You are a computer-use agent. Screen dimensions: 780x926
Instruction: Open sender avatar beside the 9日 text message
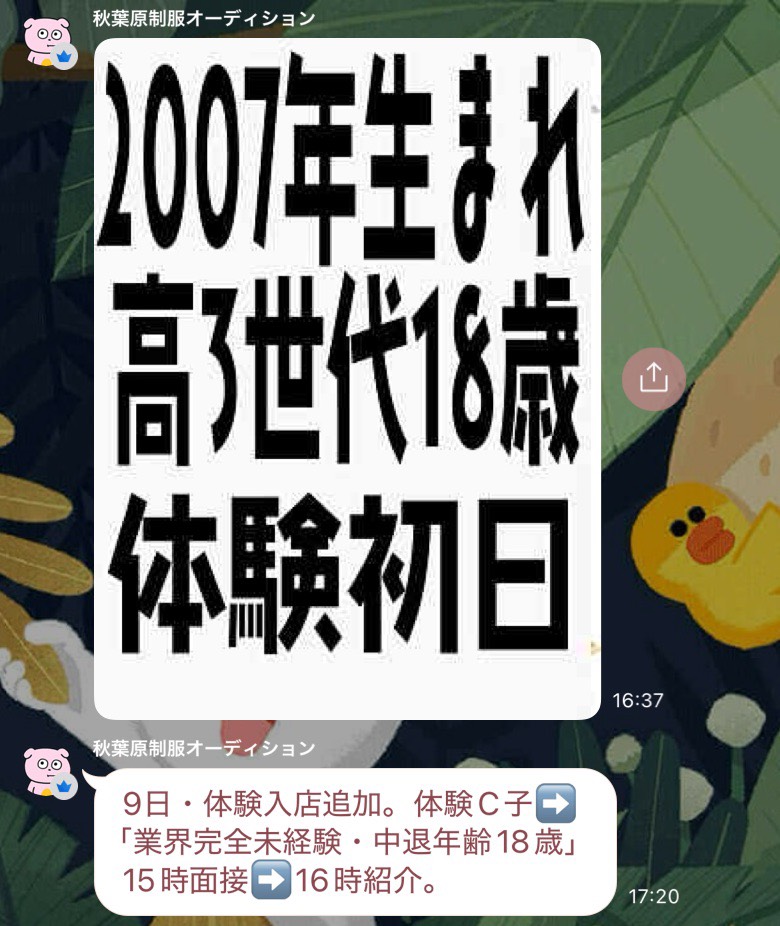click(x=47, y=771)
